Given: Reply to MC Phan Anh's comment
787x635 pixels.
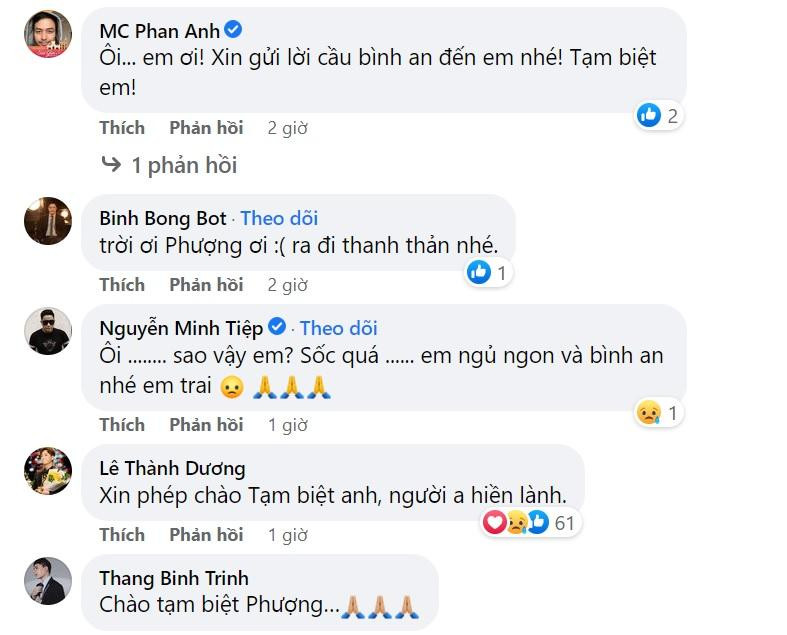Looking at the screenshot, I should (x=206, y=128).
